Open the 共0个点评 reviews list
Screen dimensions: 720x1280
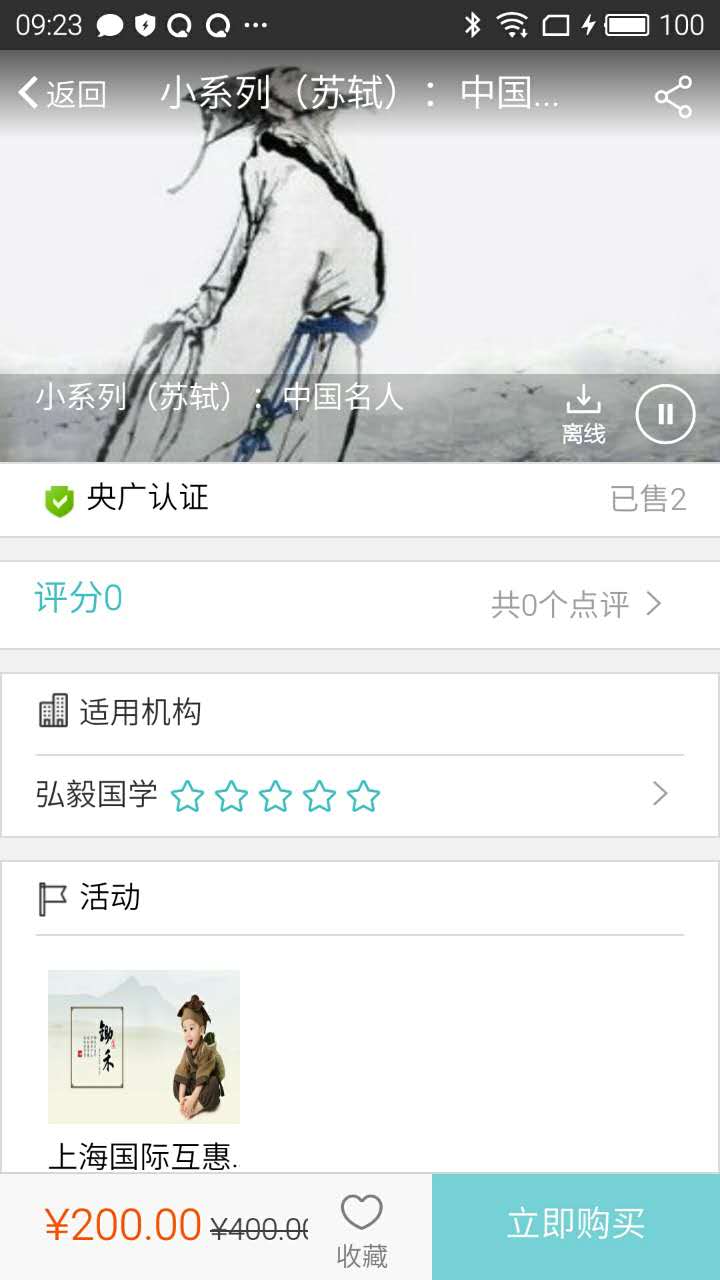[x=576, y=604]
